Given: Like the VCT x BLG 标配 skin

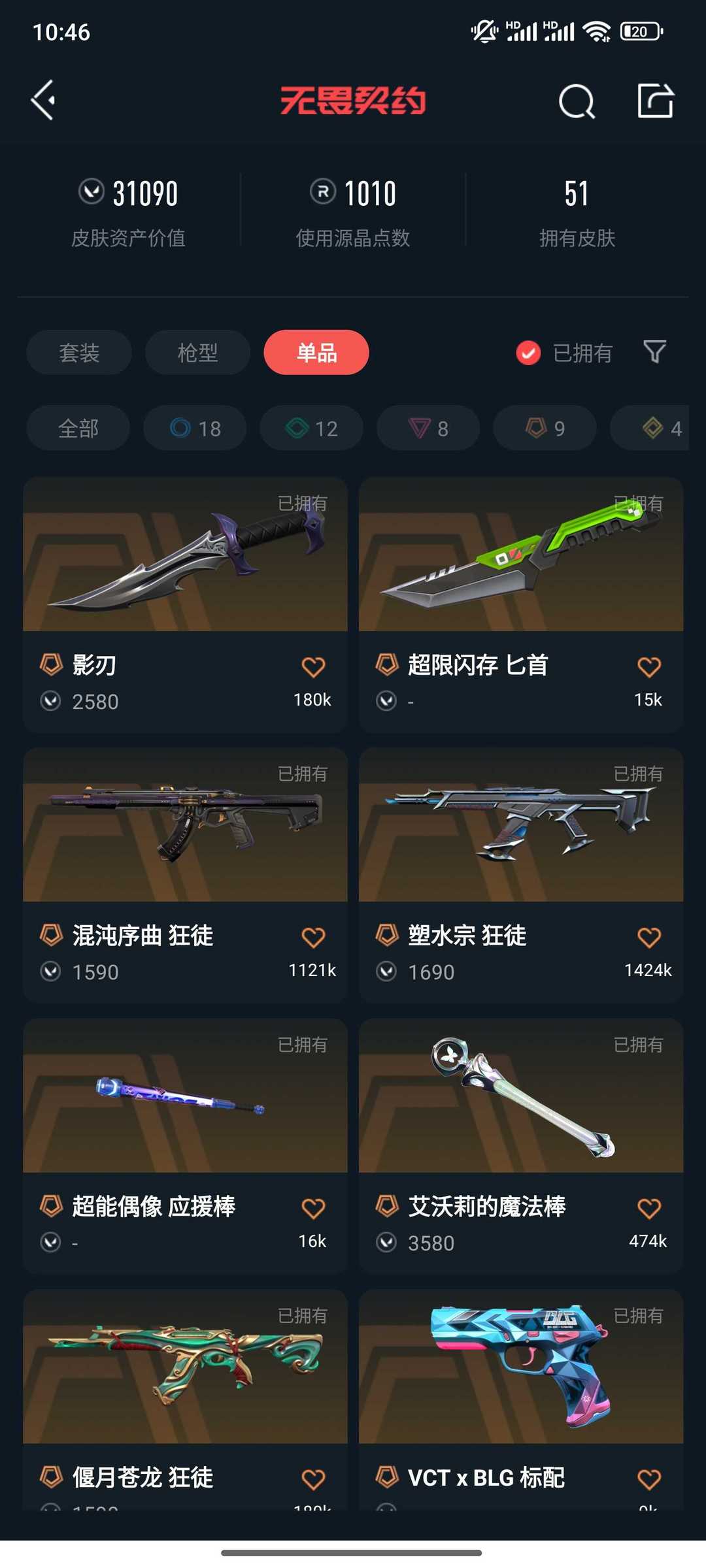Looking at the screenshot, I should (649, 1479).
